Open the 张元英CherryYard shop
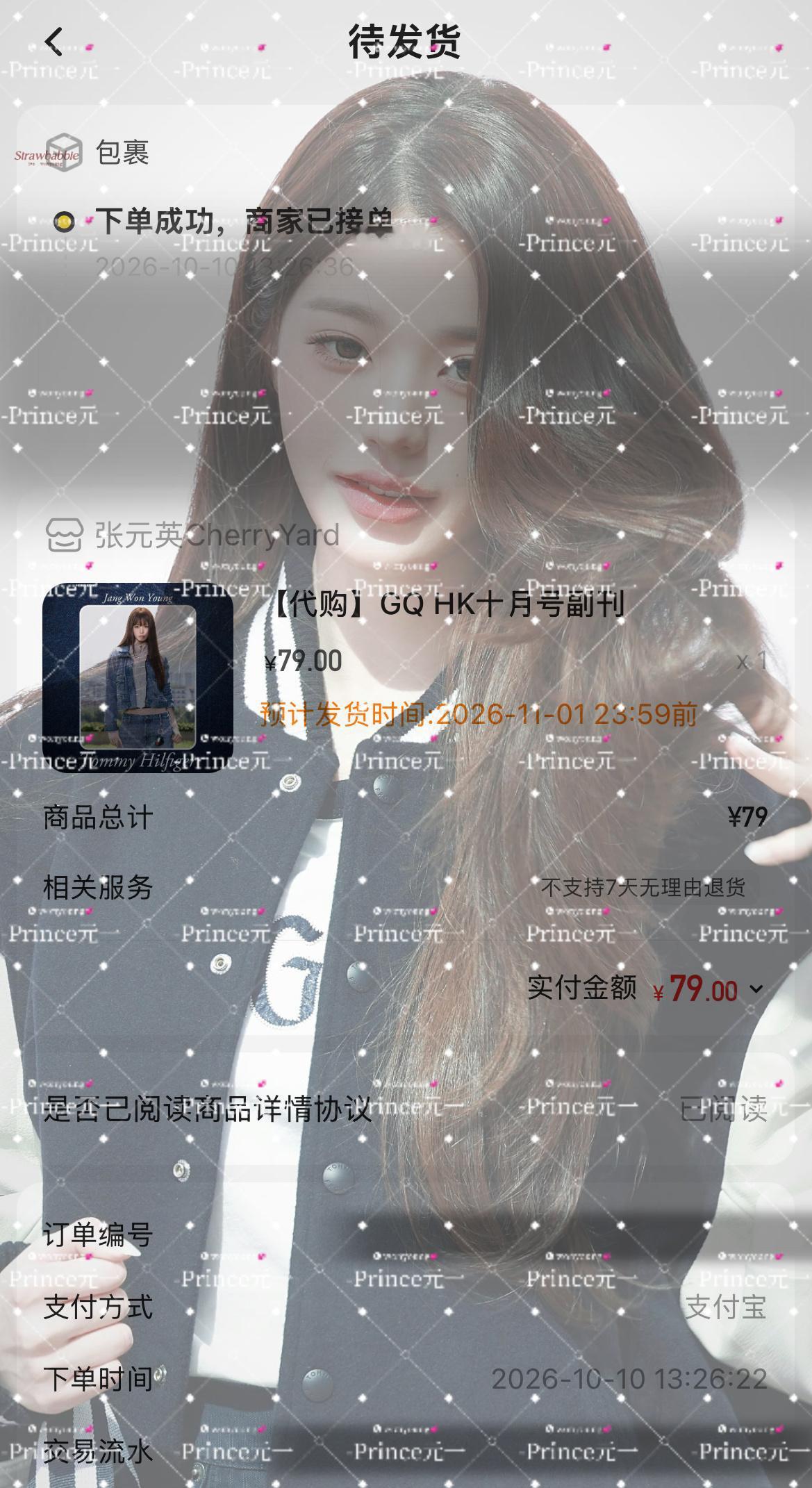The height and width of the screenshot is (1488, 812). coord(192,535)
